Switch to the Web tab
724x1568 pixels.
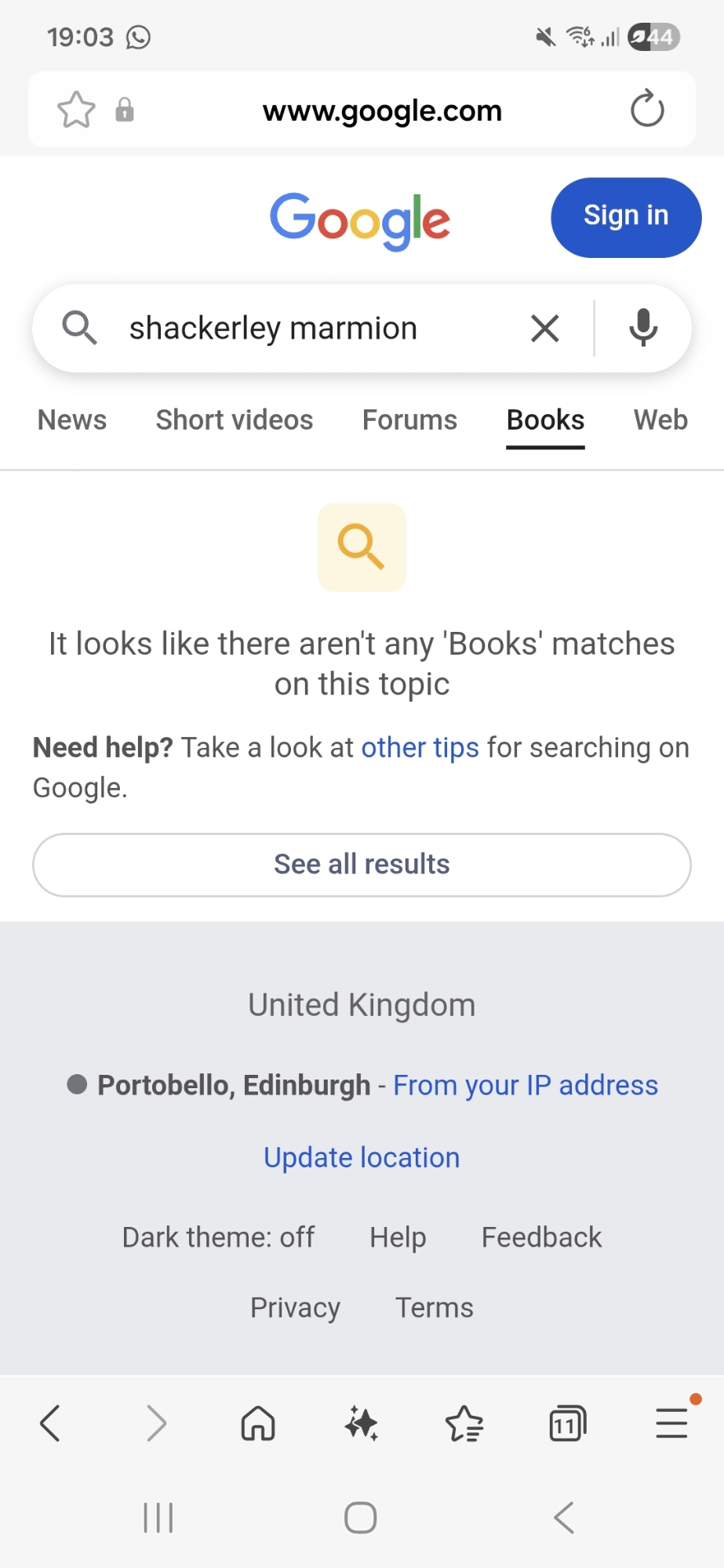coord(660,420)
